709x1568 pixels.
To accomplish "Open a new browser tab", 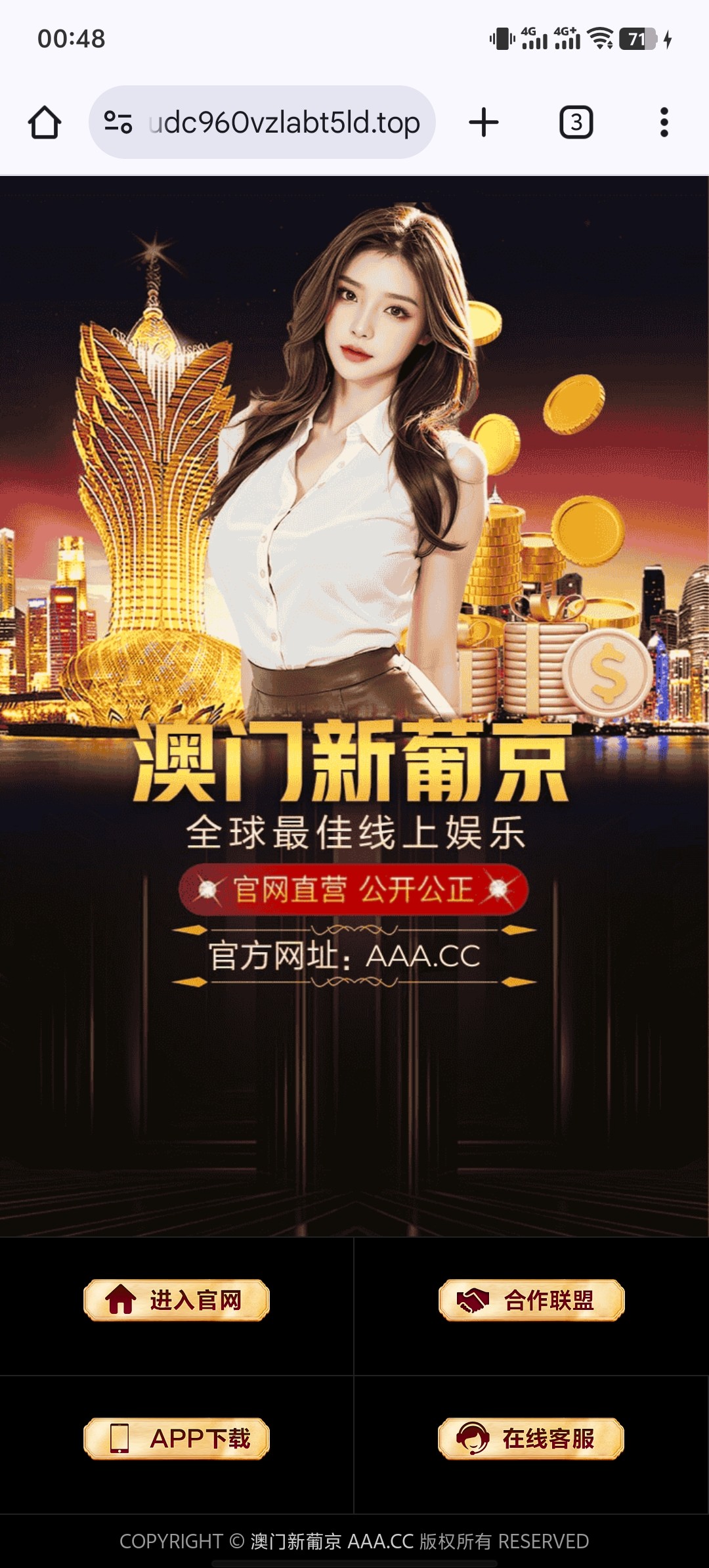I will (484, 123).
